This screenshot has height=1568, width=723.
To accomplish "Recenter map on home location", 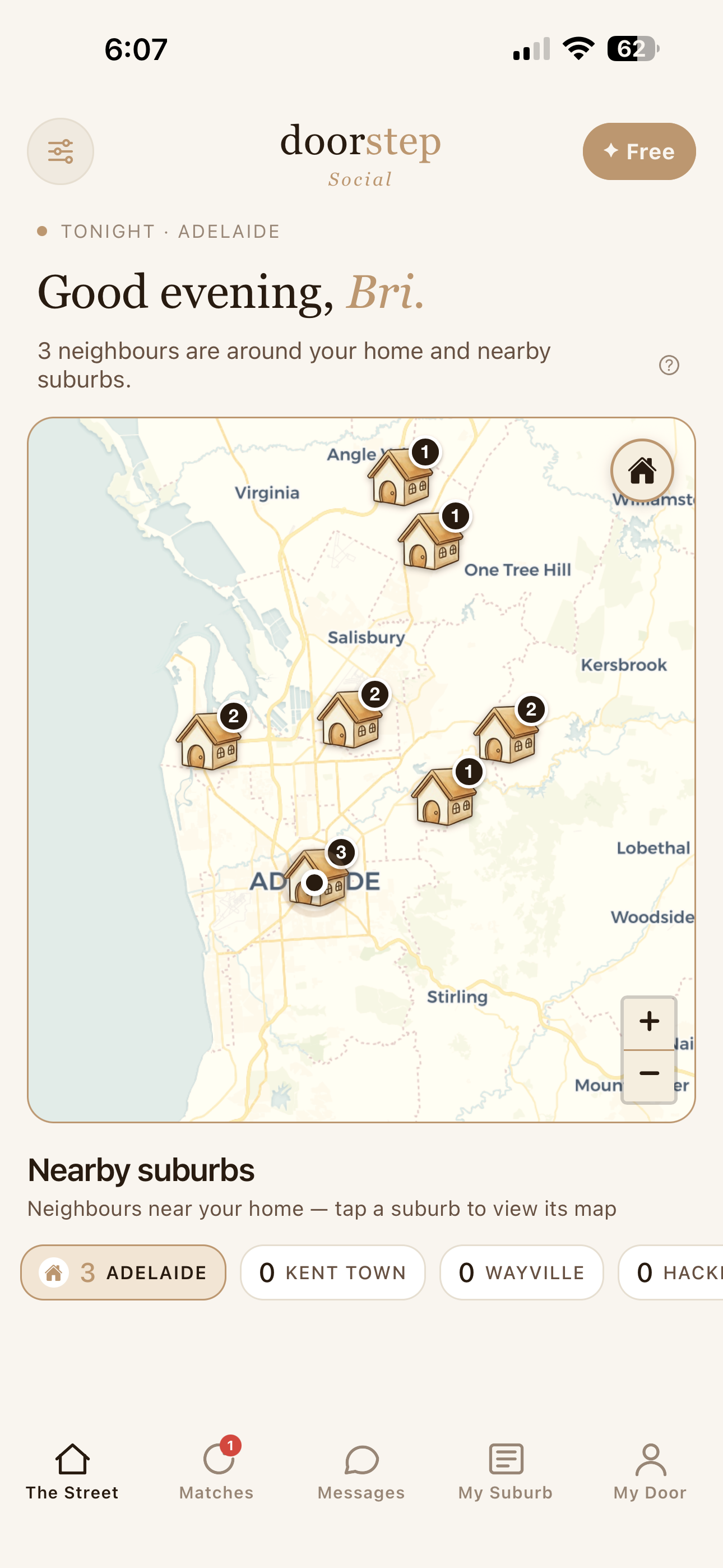I will [x=642, y=471].
